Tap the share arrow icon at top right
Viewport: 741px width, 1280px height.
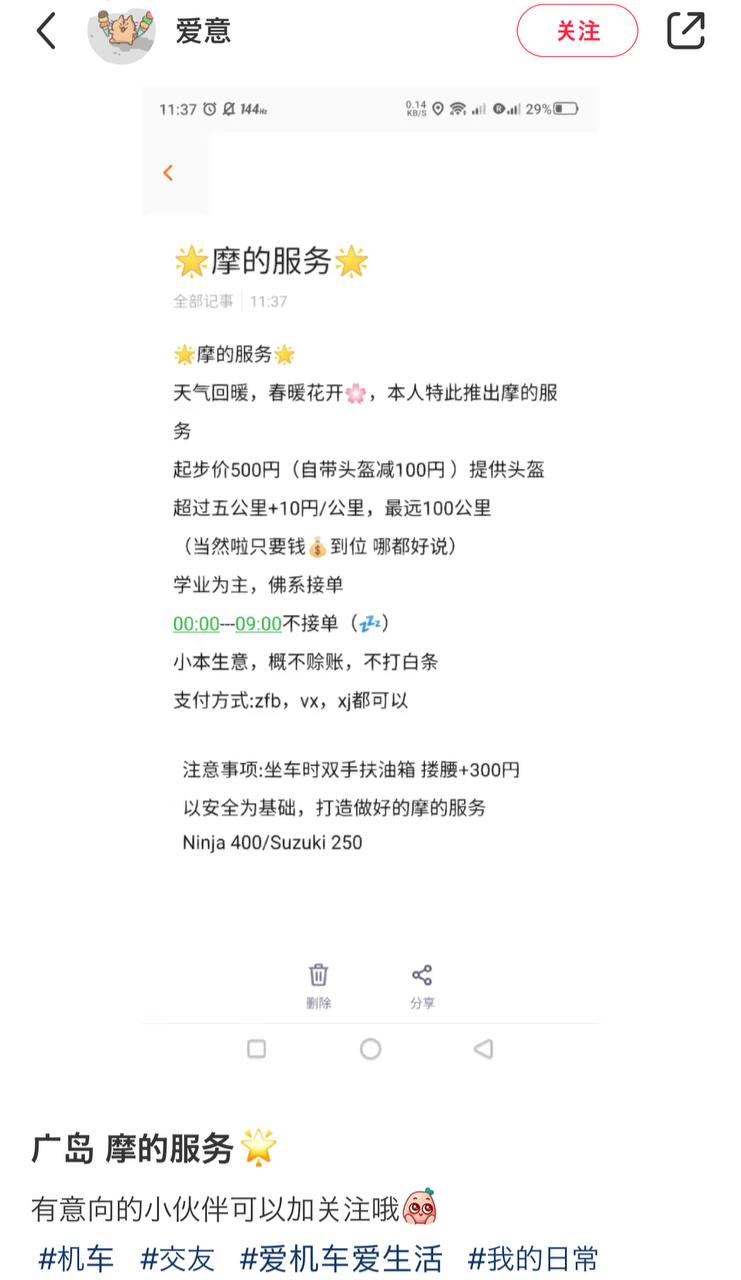coord(686,32)
